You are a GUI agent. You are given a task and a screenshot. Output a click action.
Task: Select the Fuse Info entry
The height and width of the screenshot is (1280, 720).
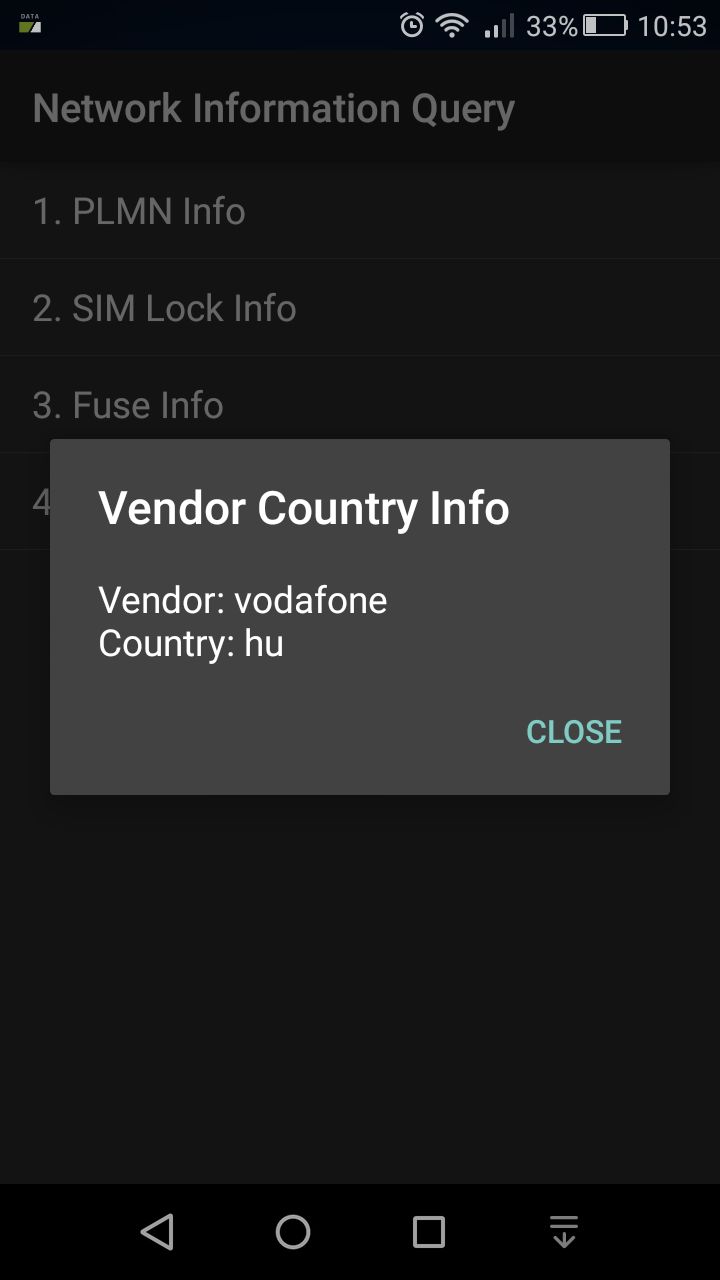coord(360,405)
